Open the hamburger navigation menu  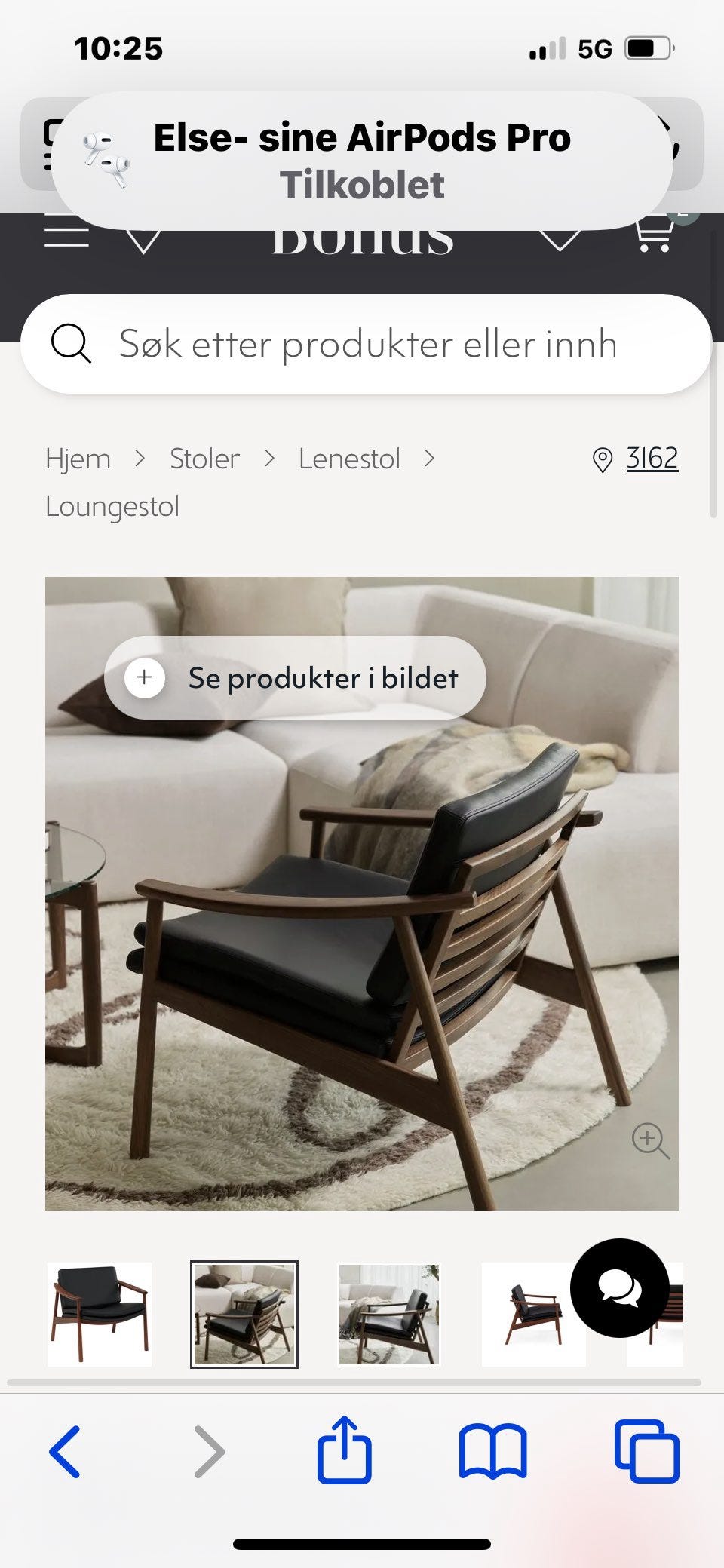[67, 234]
